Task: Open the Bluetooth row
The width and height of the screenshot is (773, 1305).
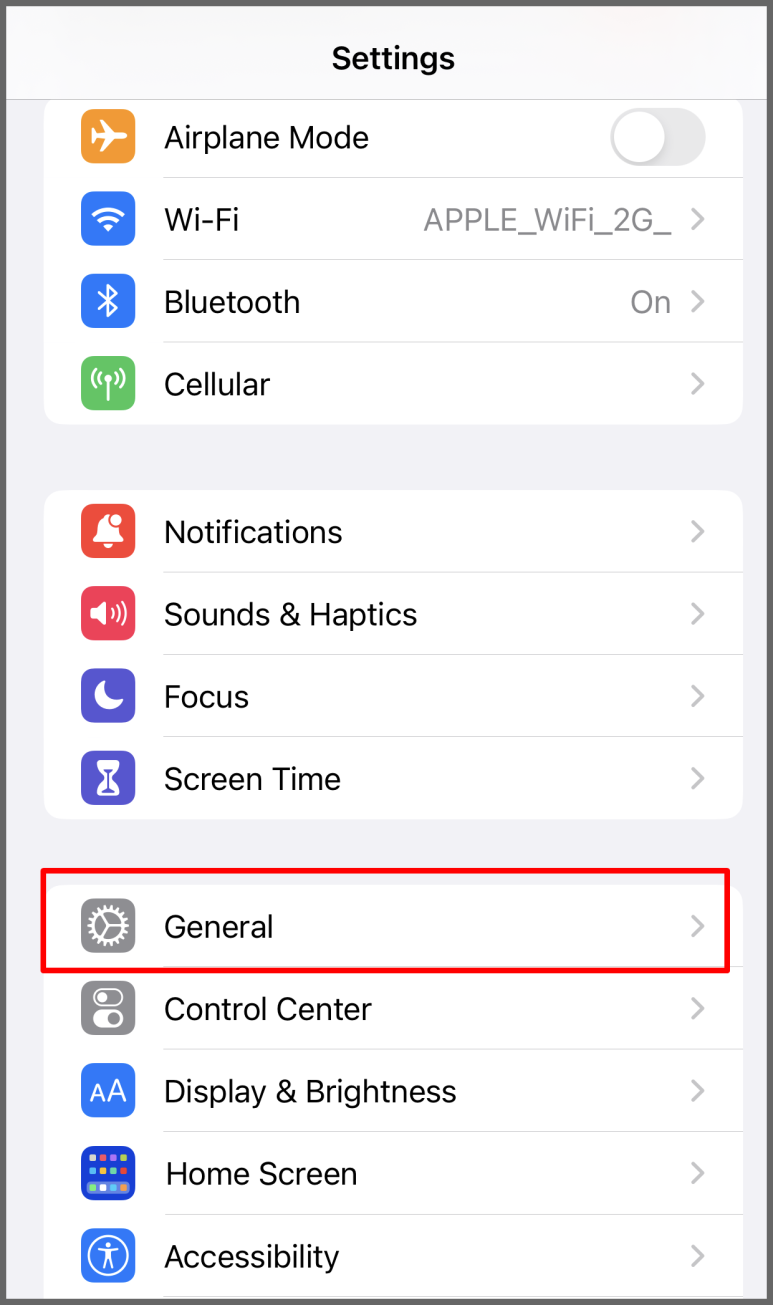Action: (x=393, y=301)
